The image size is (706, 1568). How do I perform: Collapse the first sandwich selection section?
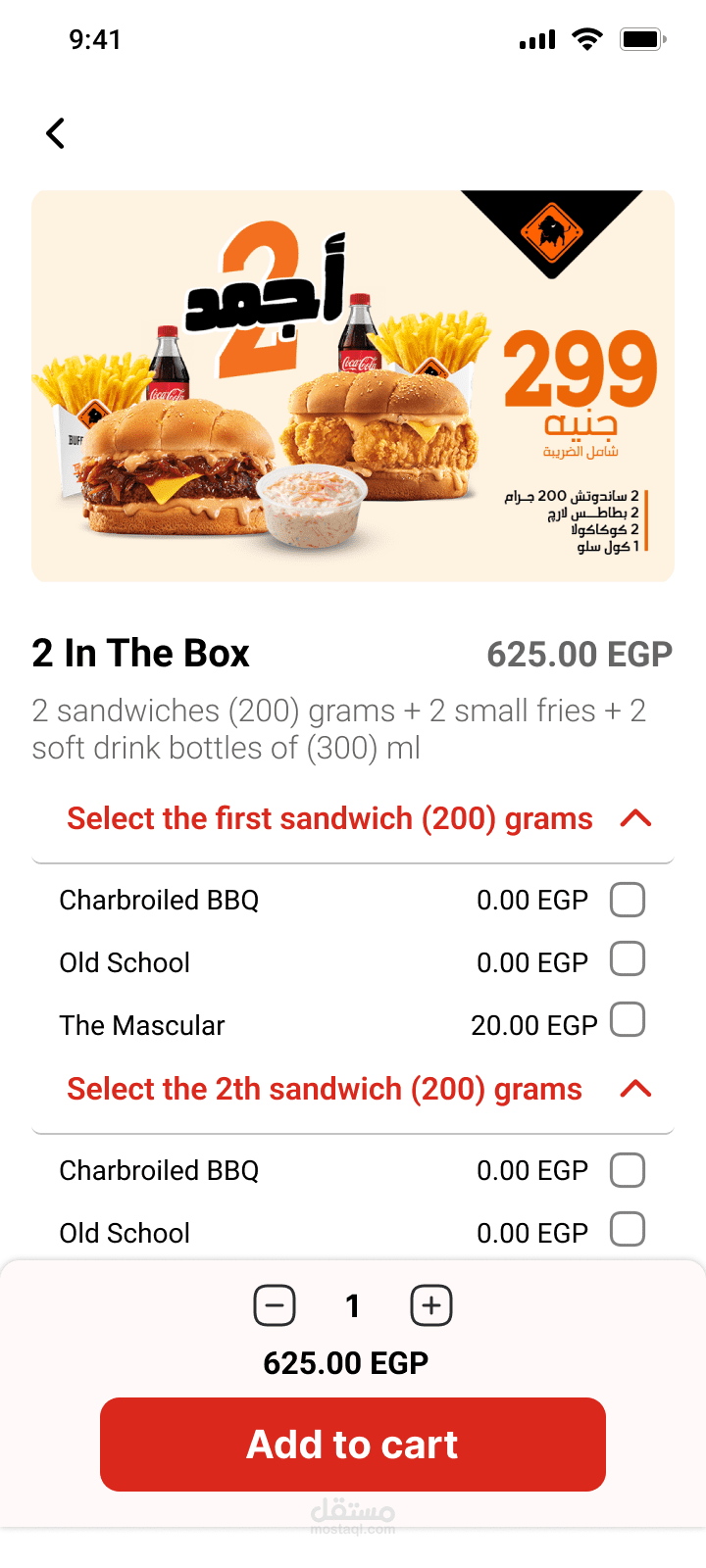636,818
